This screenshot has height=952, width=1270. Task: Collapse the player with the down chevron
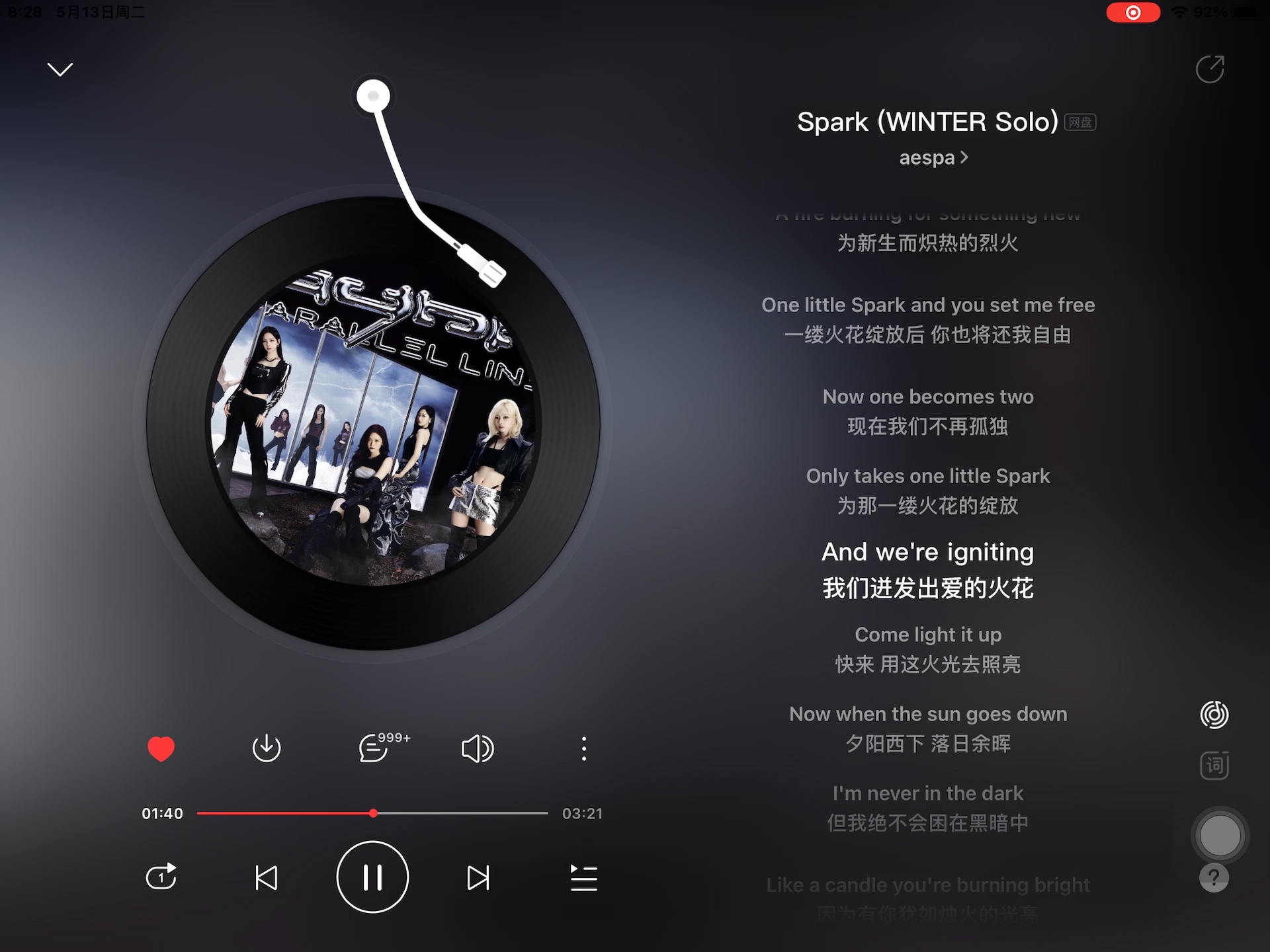coord(60,69)
